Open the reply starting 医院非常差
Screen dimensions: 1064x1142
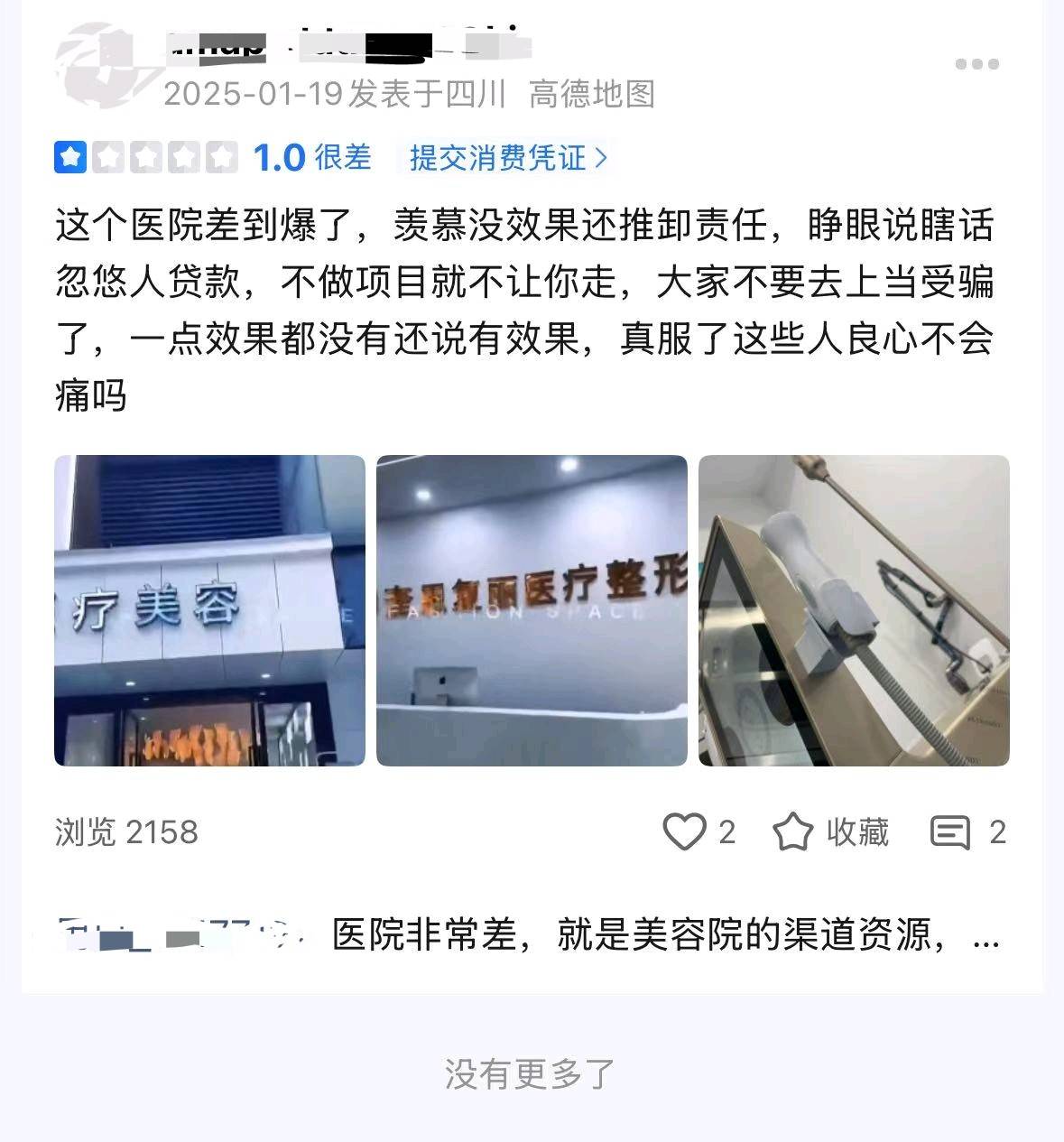665,935
